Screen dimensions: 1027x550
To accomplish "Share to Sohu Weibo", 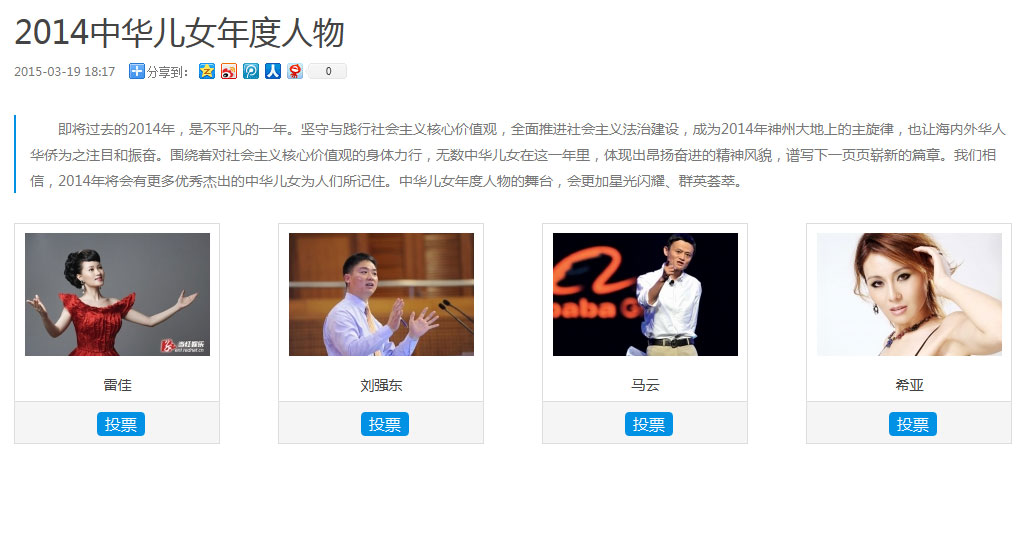I will coord(294,71).
